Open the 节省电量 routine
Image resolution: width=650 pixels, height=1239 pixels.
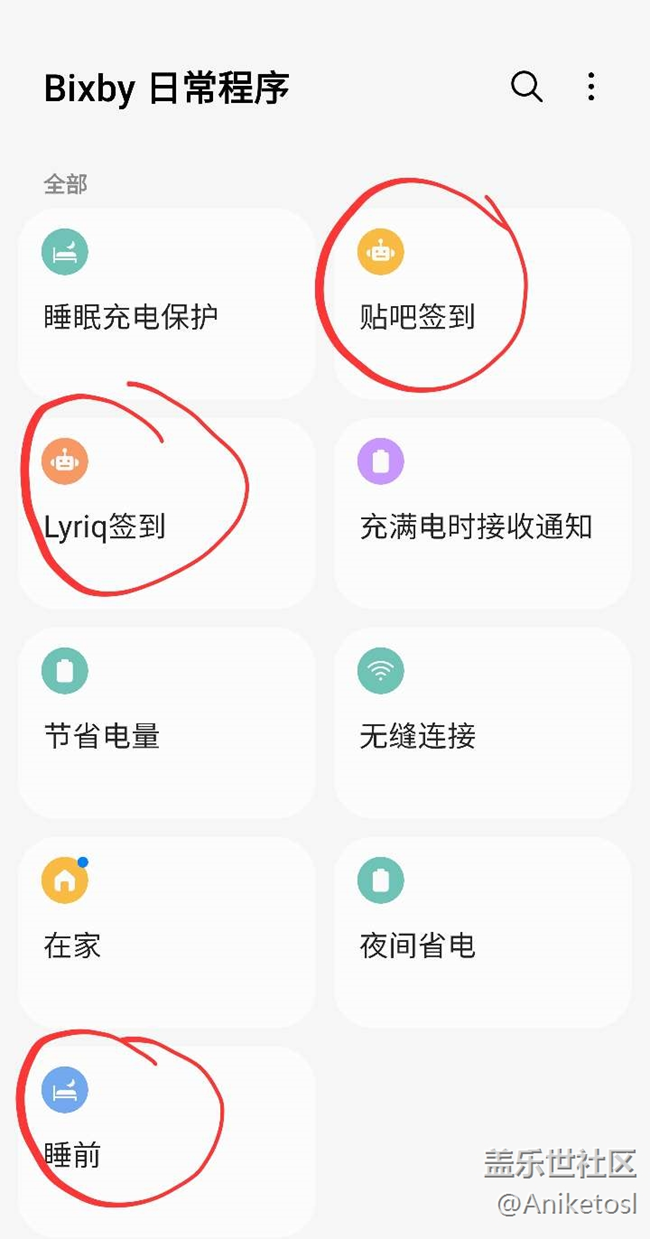click(166, 722)
